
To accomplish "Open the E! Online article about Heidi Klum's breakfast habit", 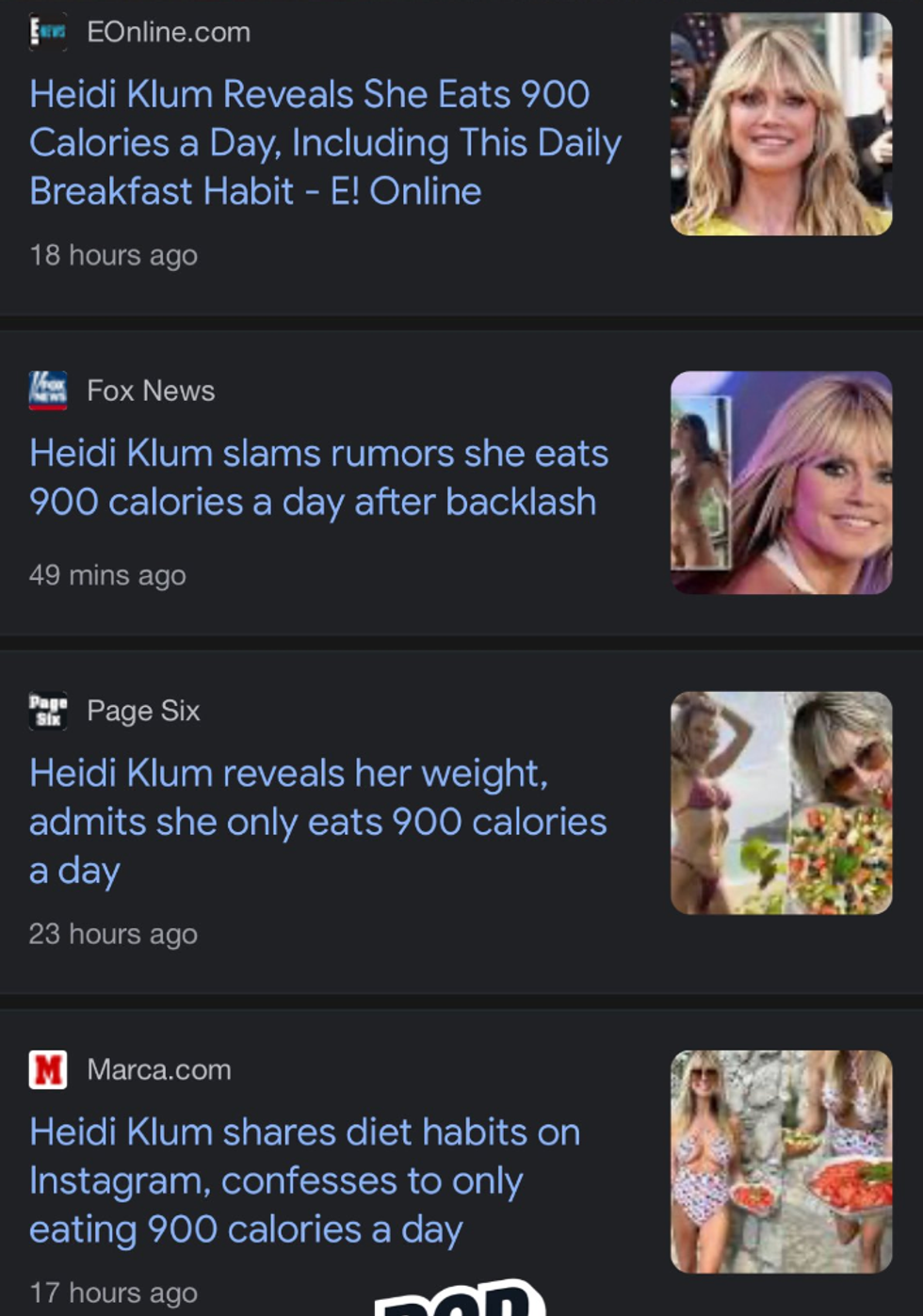I will [325, 143].
